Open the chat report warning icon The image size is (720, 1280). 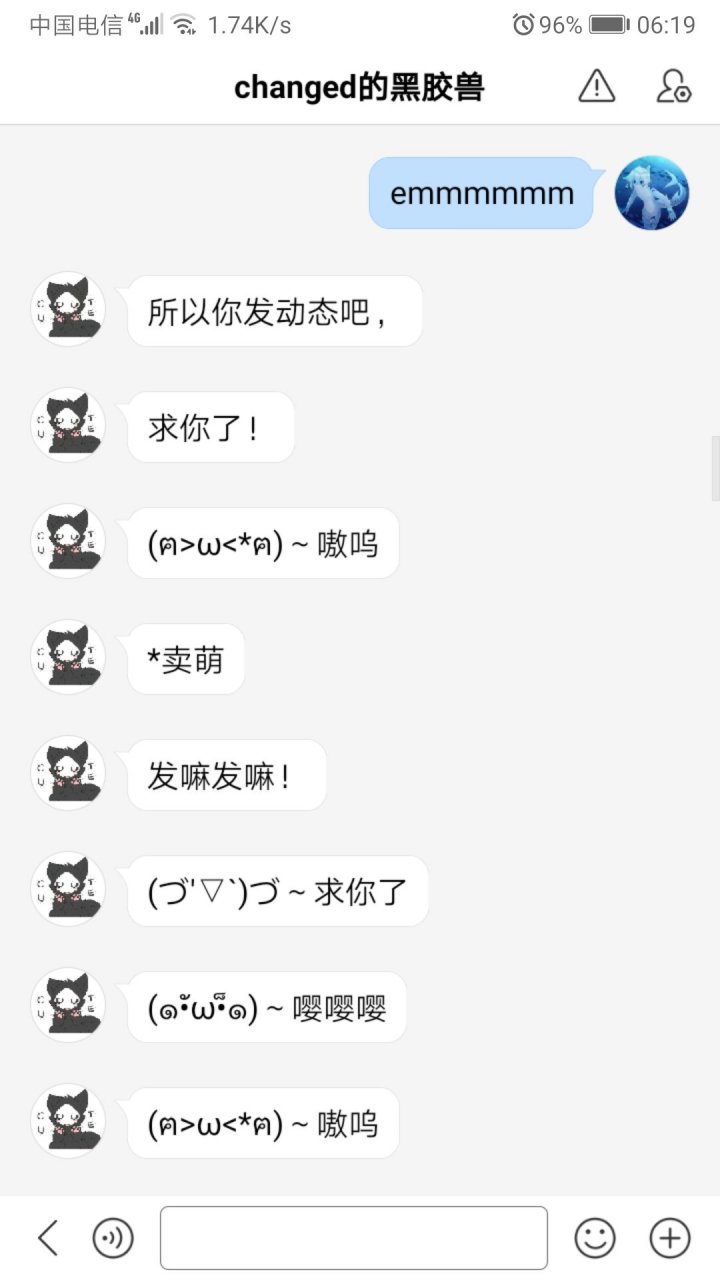coord(596,86)
